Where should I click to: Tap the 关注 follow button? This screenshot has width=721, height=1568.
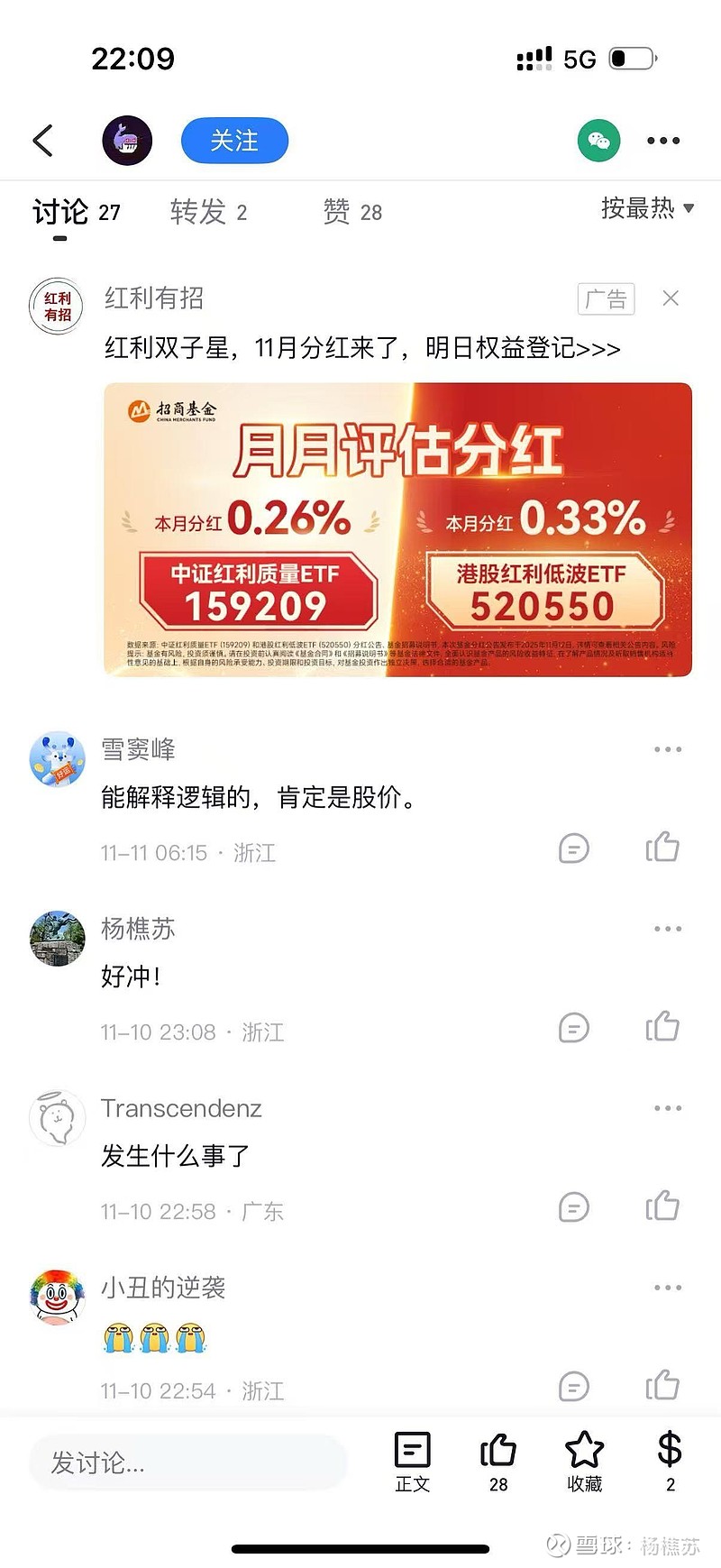point(234,141)
